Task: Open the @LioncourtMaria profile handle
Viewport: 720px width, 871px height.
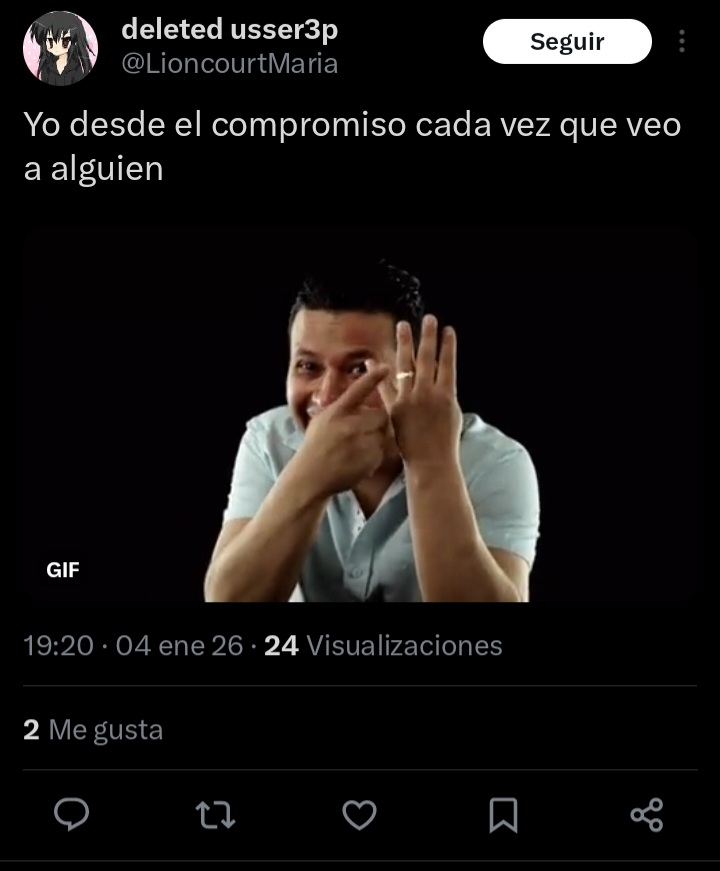Action: [x=230, y=64]
